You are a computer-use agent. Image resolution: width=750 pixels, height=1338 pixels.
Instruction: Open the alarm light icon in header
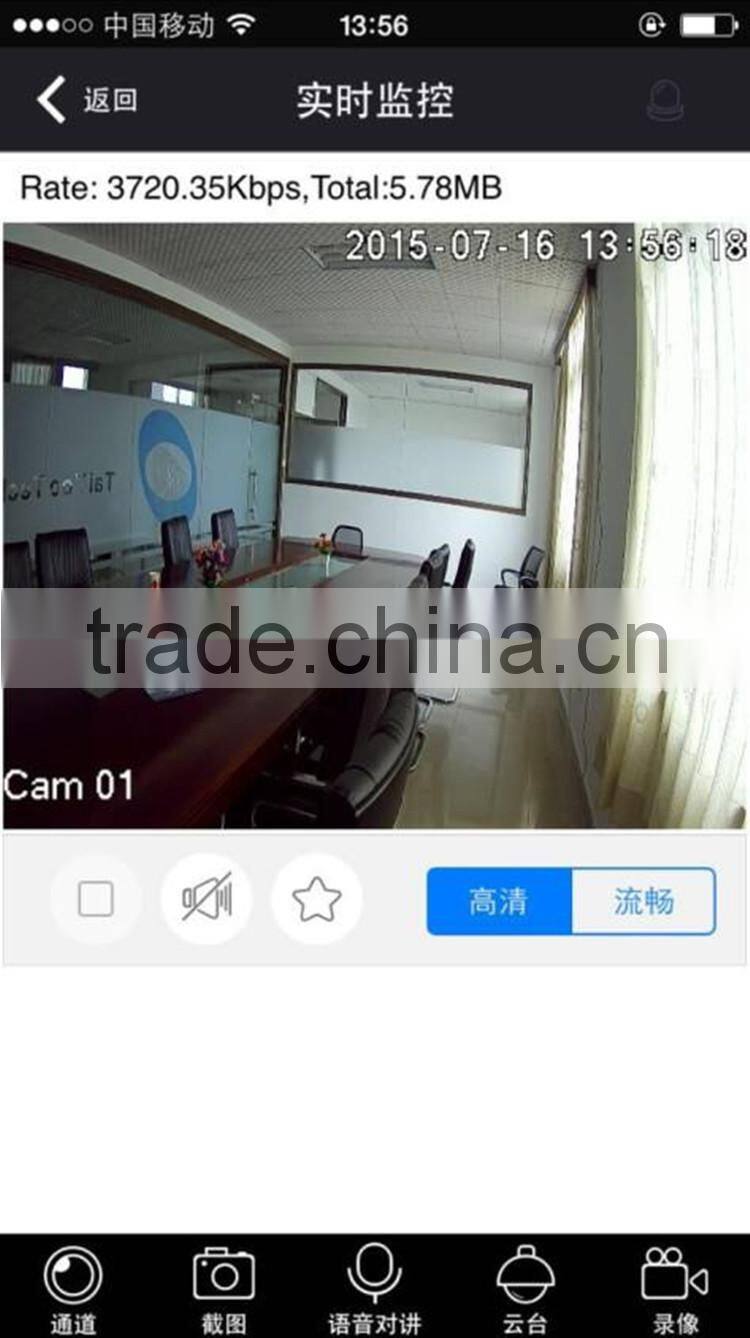point(665,100)
